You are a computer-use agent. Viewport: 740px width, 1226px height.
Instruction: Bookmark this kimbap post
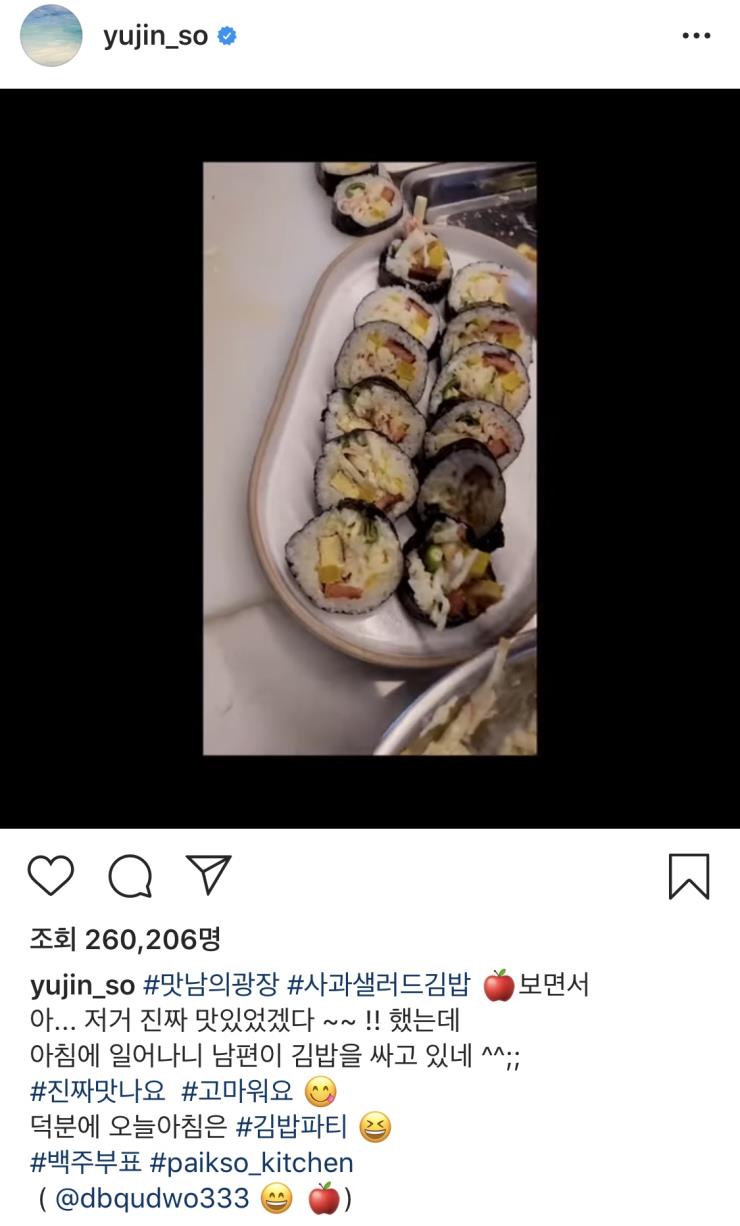pos(688,877)
